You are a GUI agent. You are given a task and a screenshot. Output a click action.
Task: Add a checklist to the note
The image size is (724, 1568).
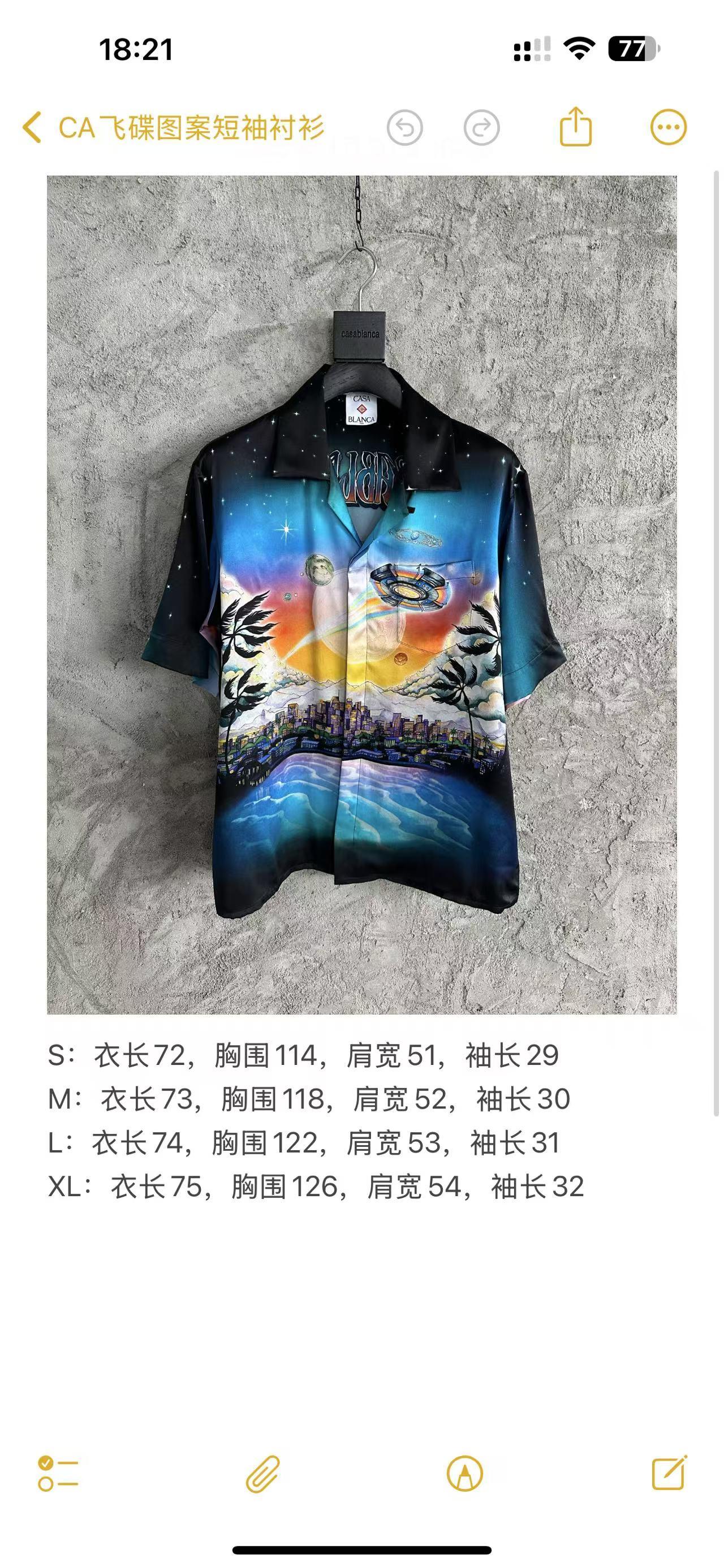pos(58,1474)
